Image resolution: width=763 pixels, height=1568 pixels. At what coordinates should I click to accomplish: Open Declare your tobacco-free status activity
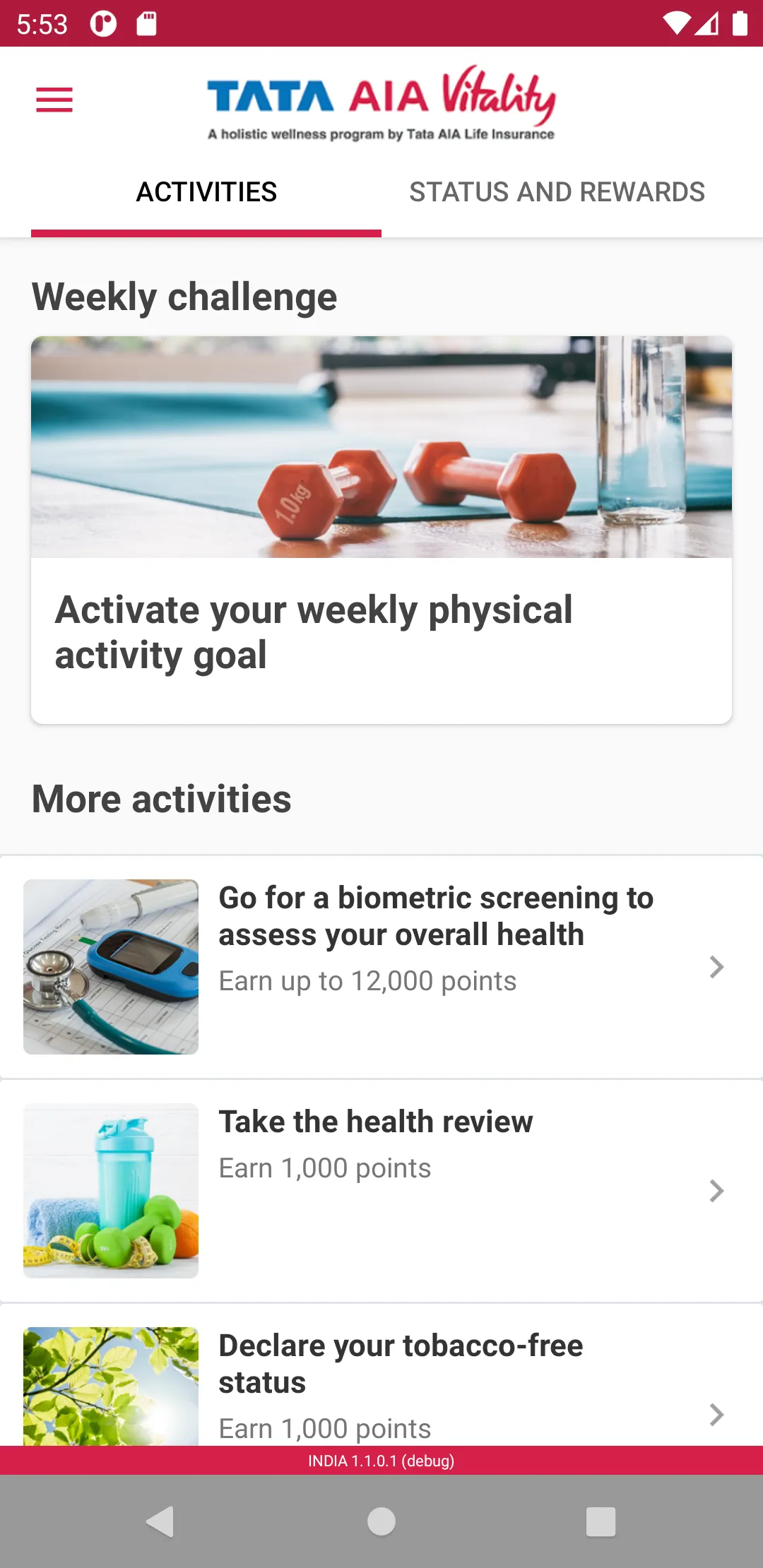(381, 1384)
